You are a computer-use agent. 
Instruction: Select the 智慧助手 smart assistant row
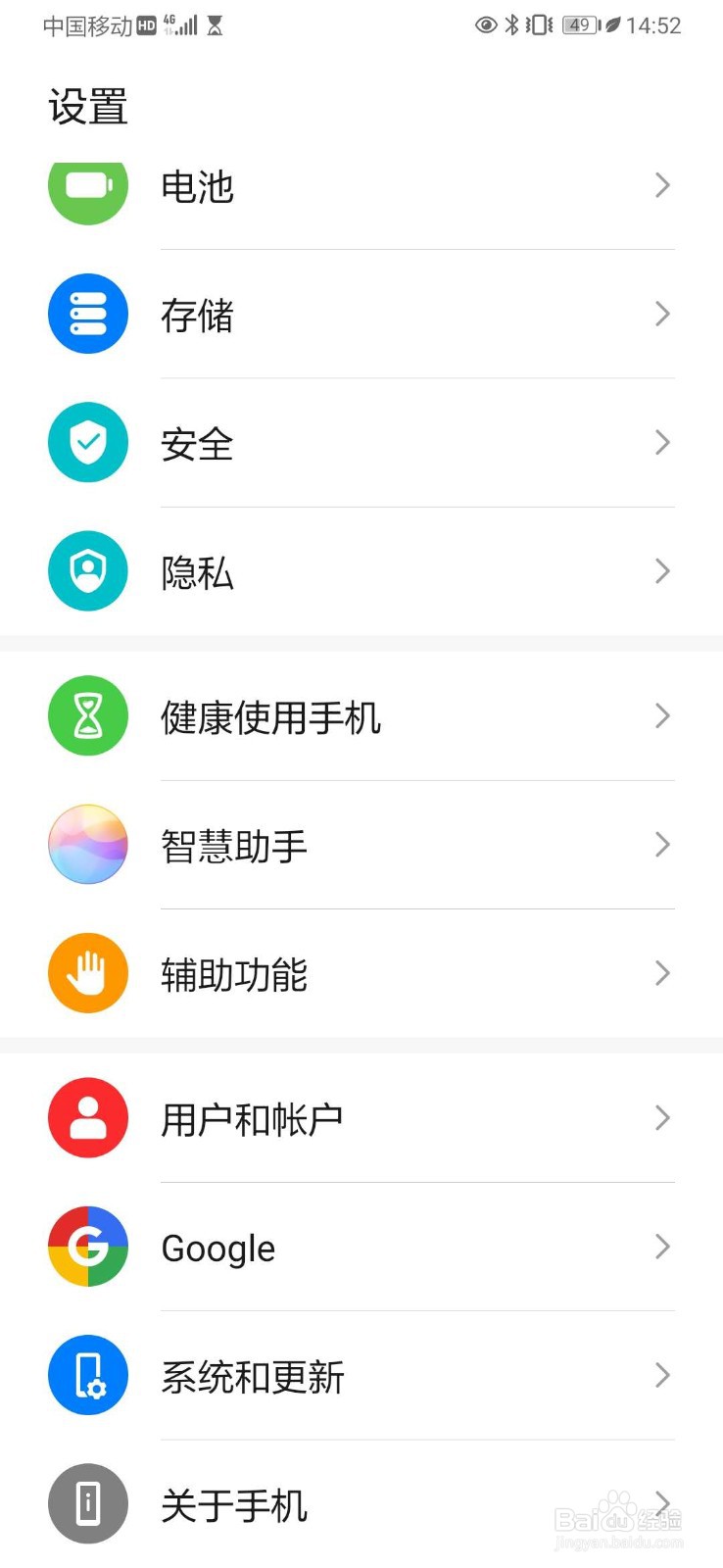(x=361, y=845)
